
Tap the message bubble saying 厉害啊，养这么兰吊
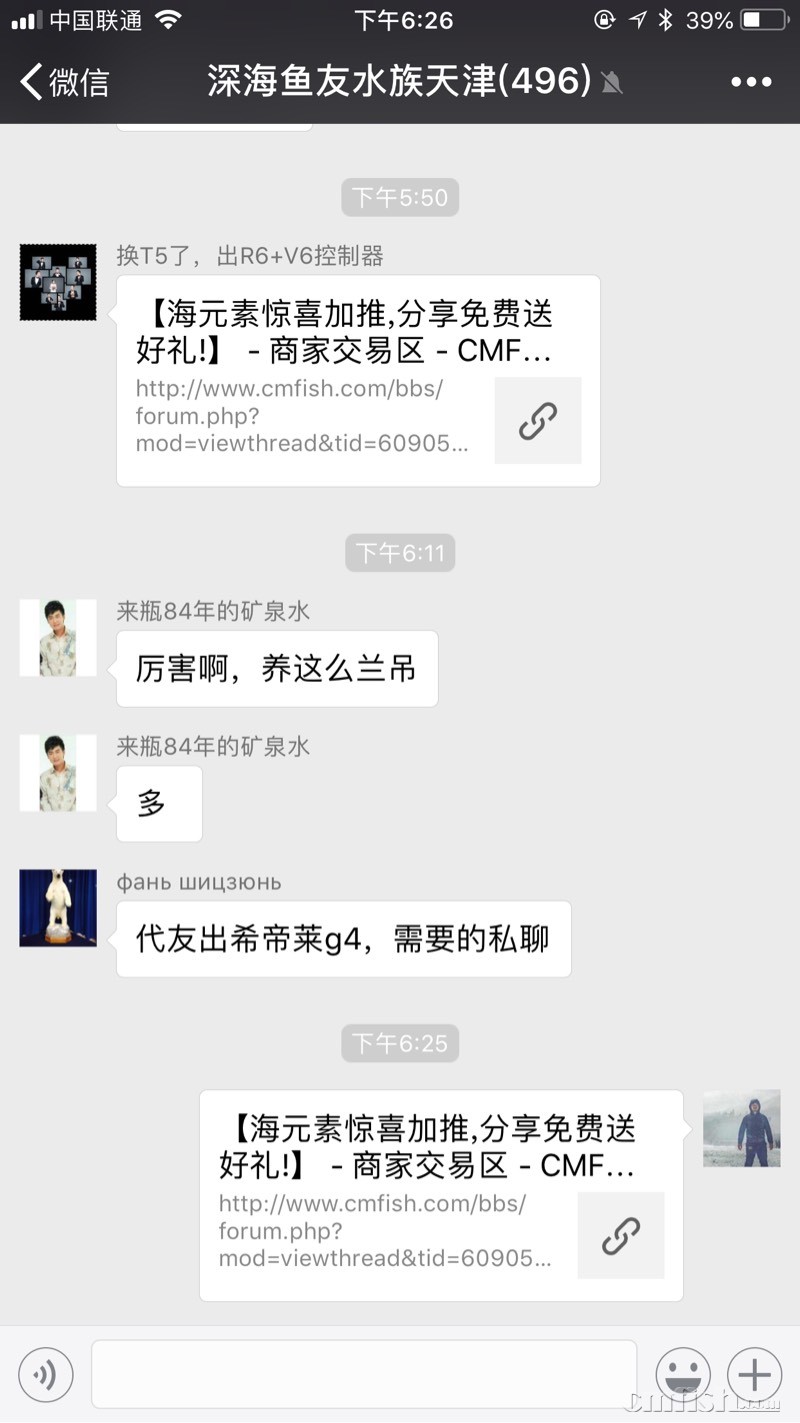point(277,668)
